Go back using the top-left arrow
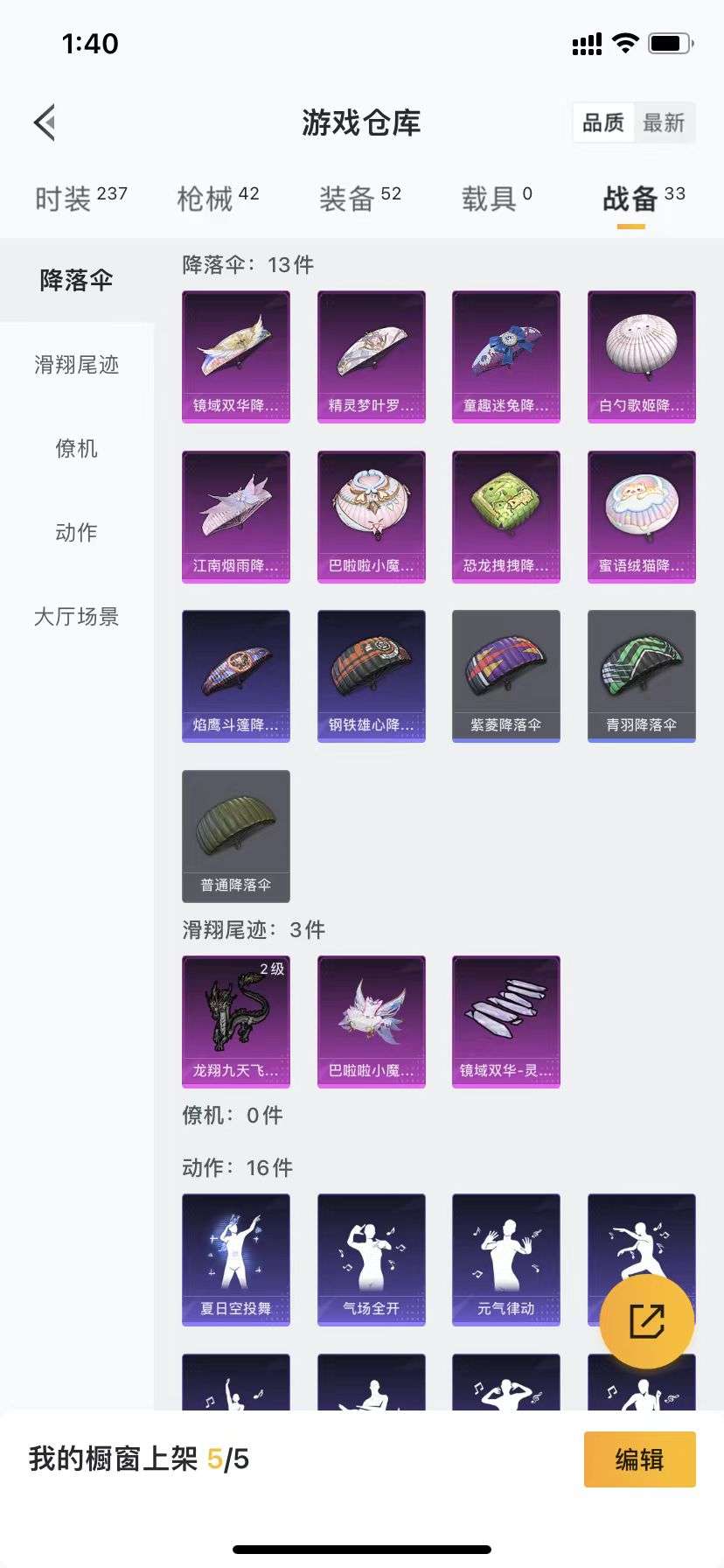 point(45,122)
